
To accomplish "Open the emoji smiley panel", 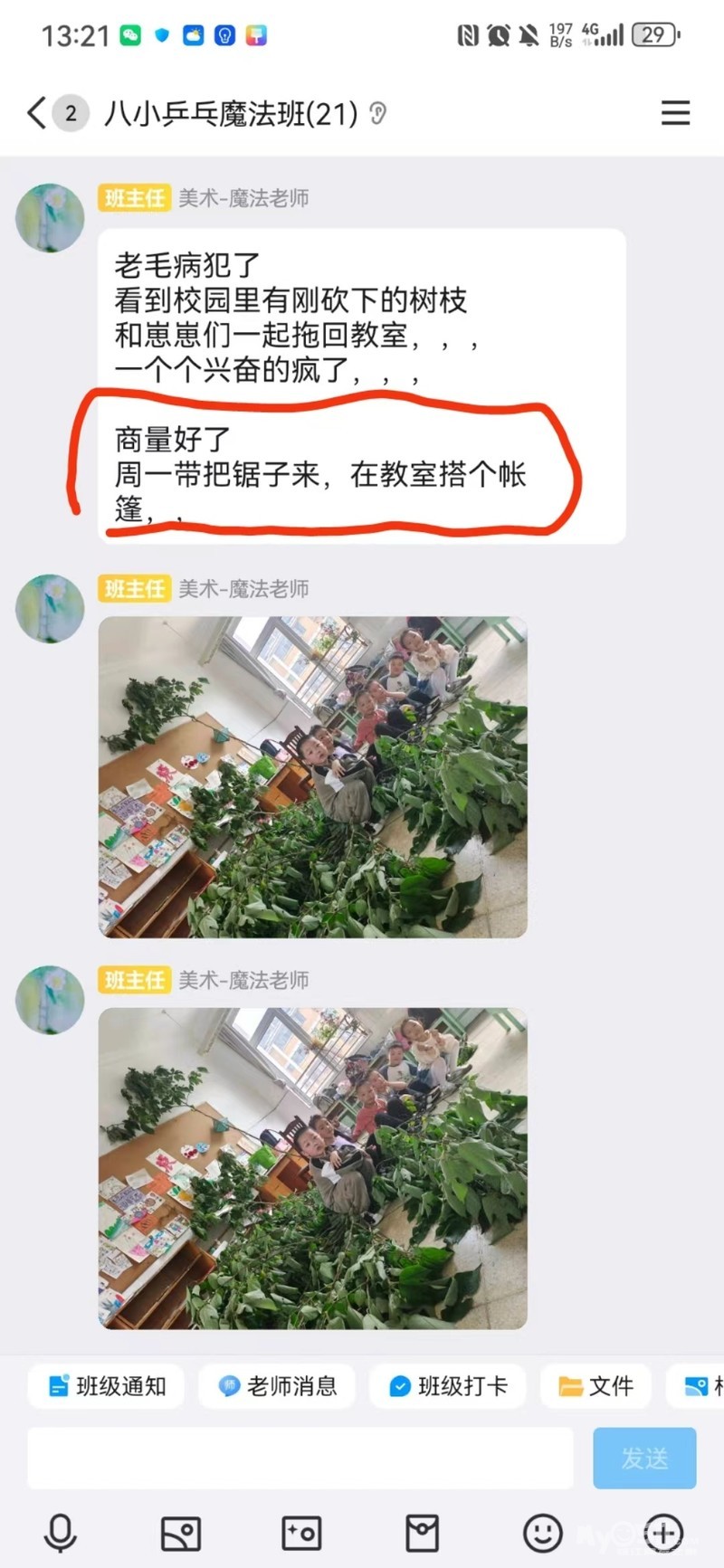I will pyautogui.click(x=543, y=1533).
